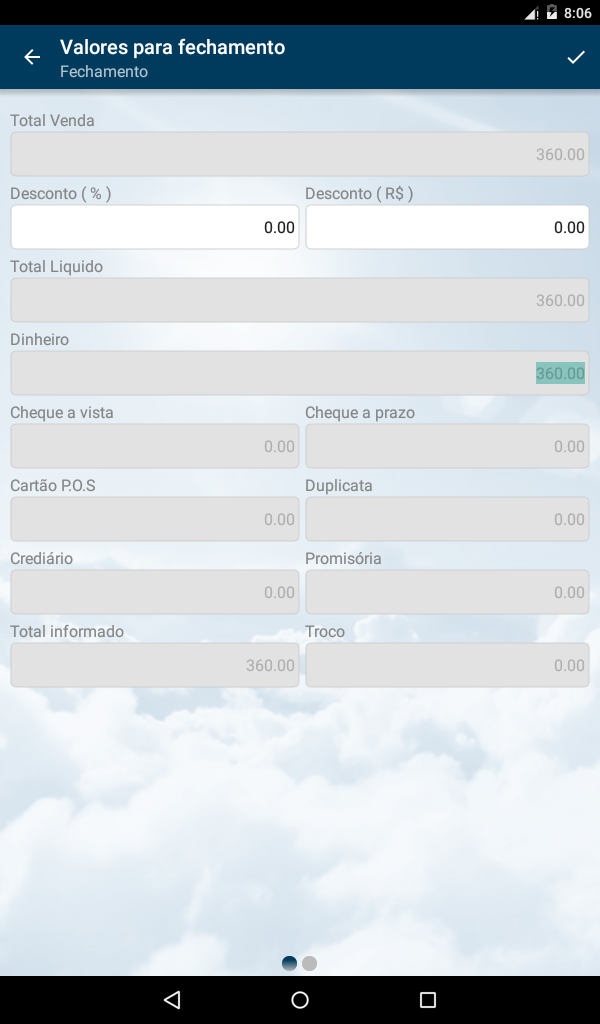Edit the Desconto ( % ) field

click(x=155, y=227)
